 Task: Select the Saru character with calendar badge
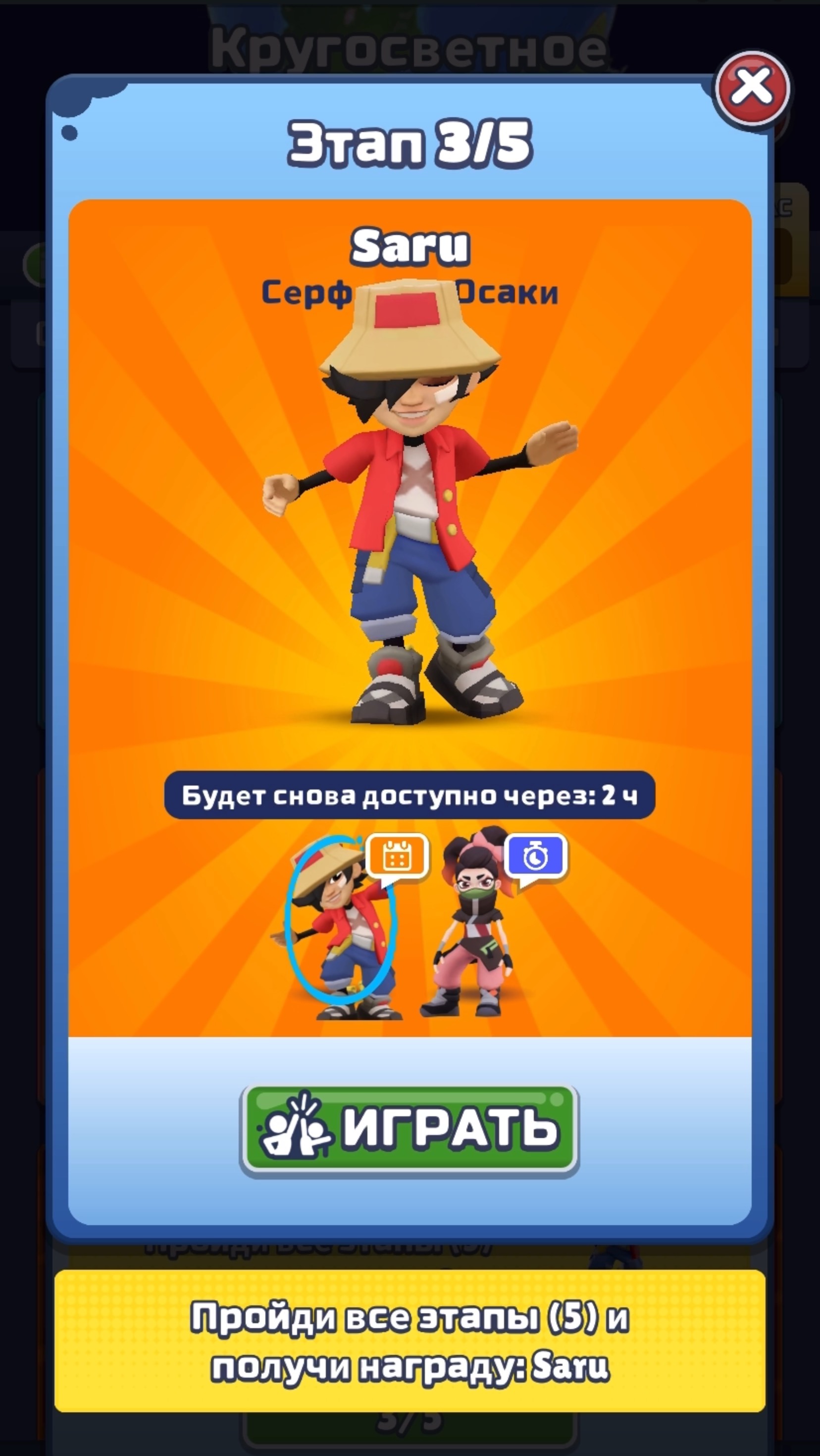point(342,926)
